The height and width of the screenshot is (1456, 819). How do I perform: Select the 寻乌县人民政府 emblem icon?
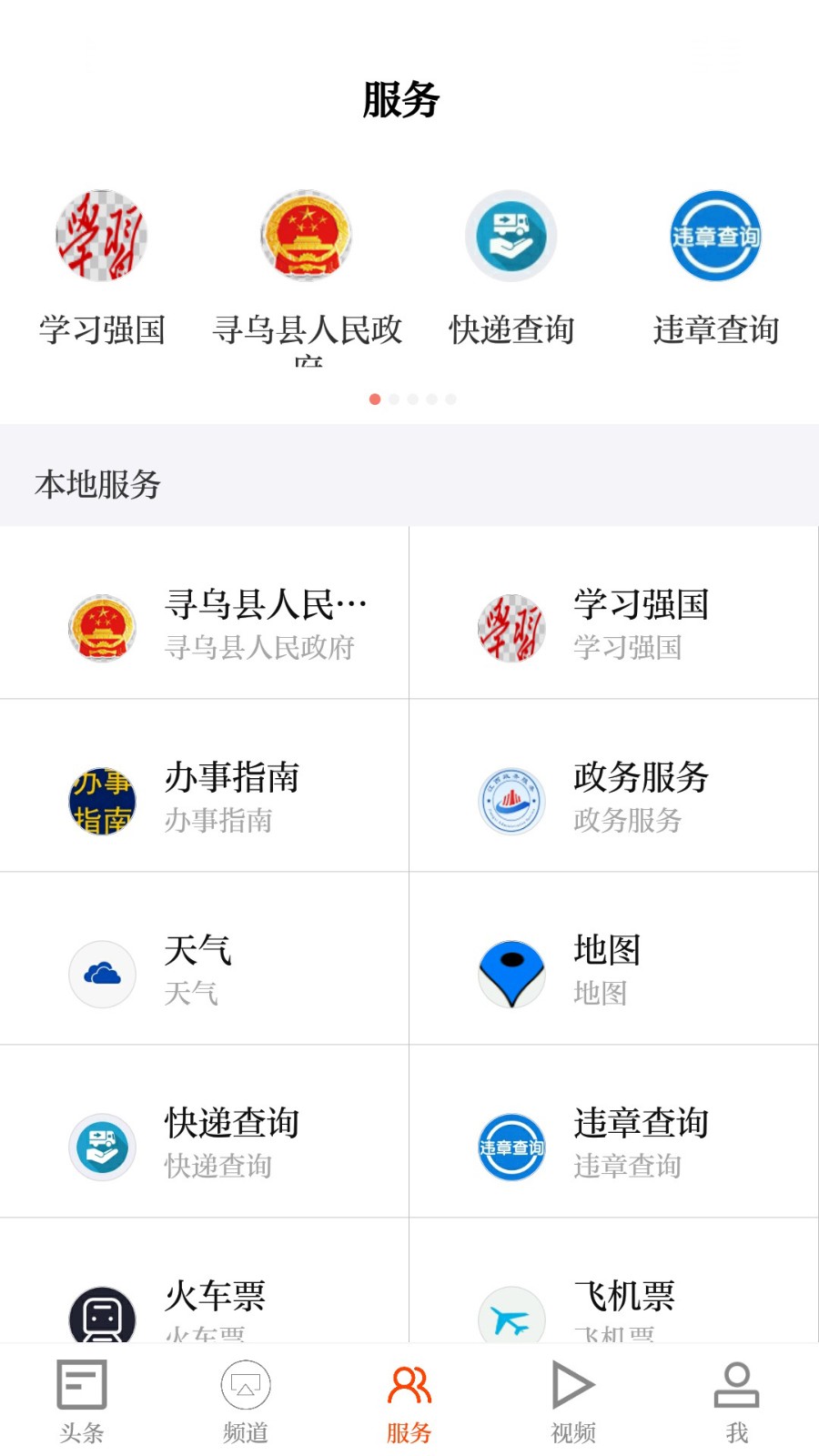(306, 235)
